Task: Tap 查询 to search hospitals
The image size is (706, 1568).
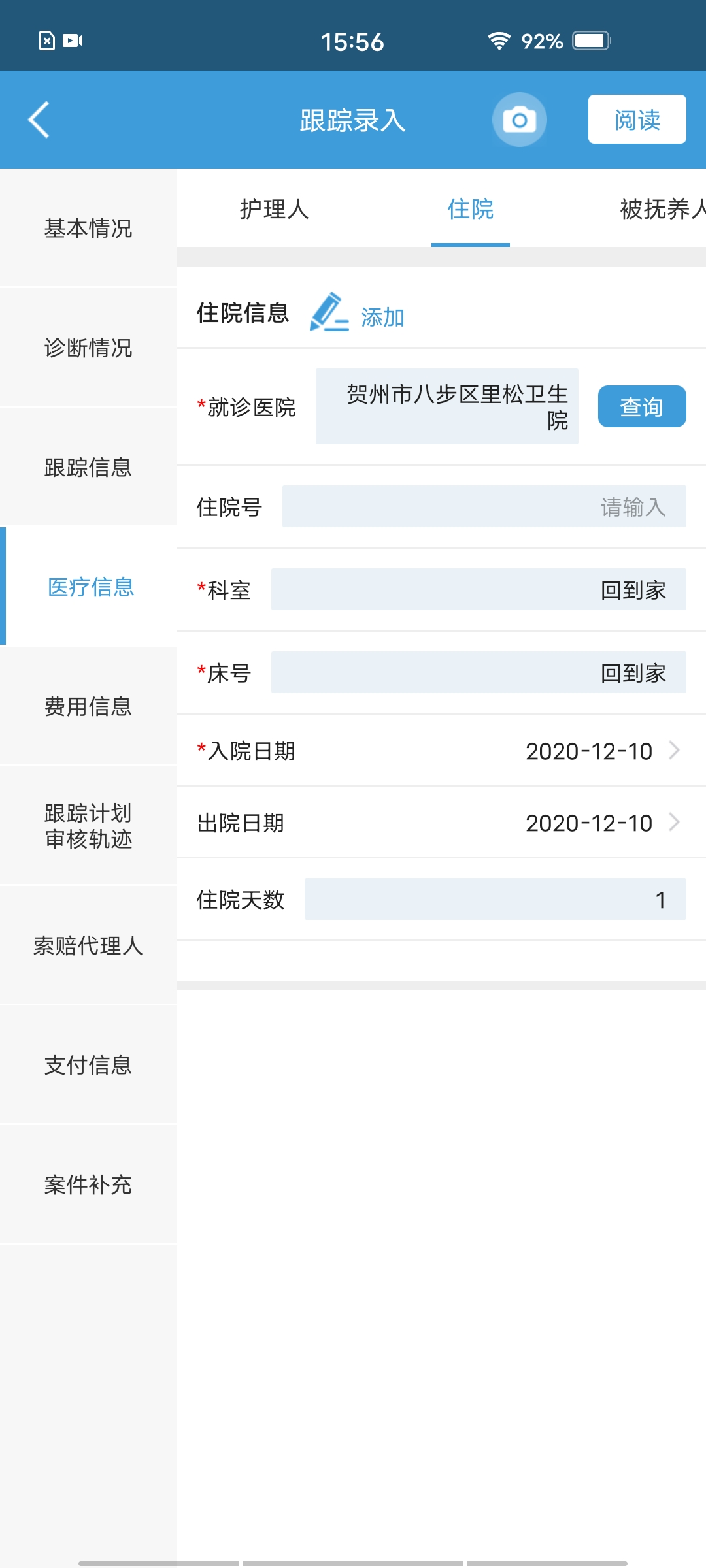Action: 642,406
